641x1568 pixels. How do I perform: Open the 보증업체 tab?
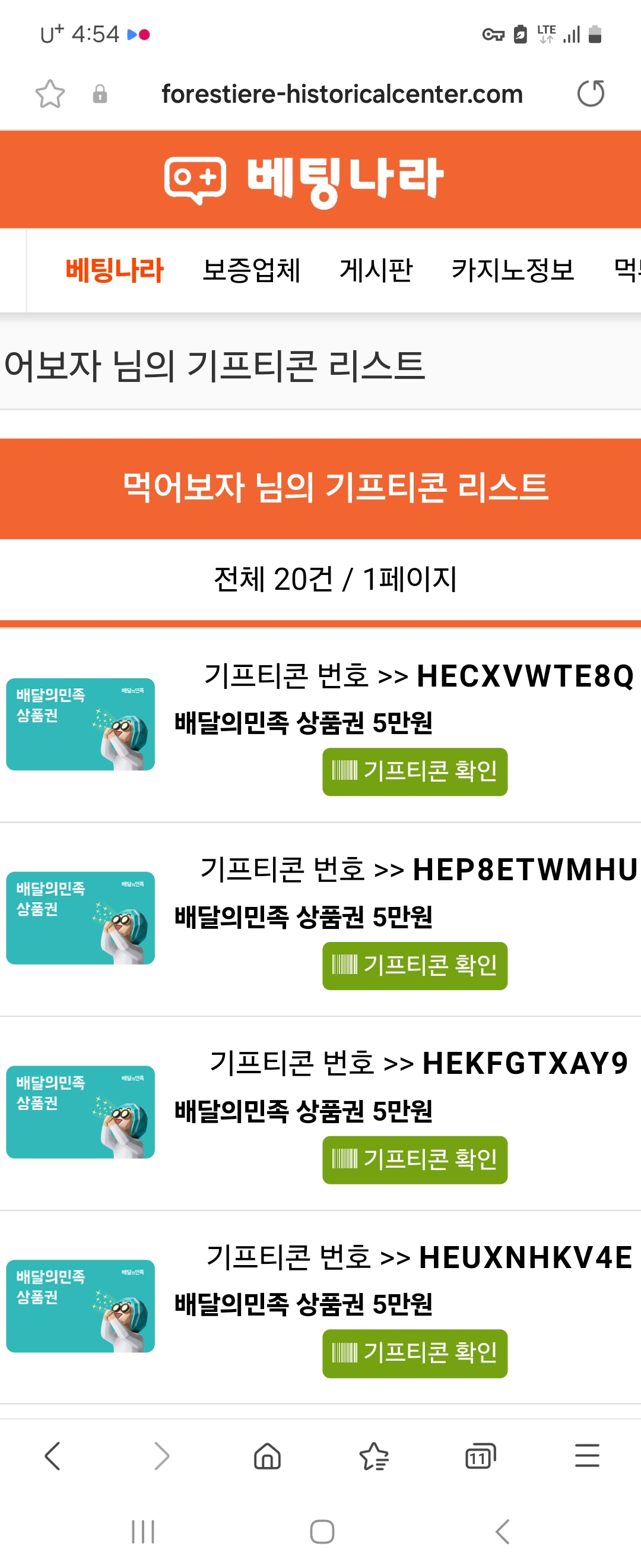coord(251,270)
